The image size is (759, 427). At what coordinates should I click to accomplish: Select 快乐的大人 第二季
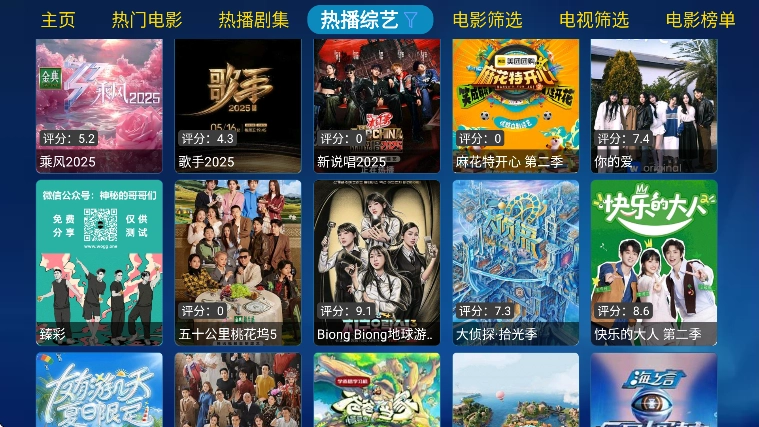654,262
